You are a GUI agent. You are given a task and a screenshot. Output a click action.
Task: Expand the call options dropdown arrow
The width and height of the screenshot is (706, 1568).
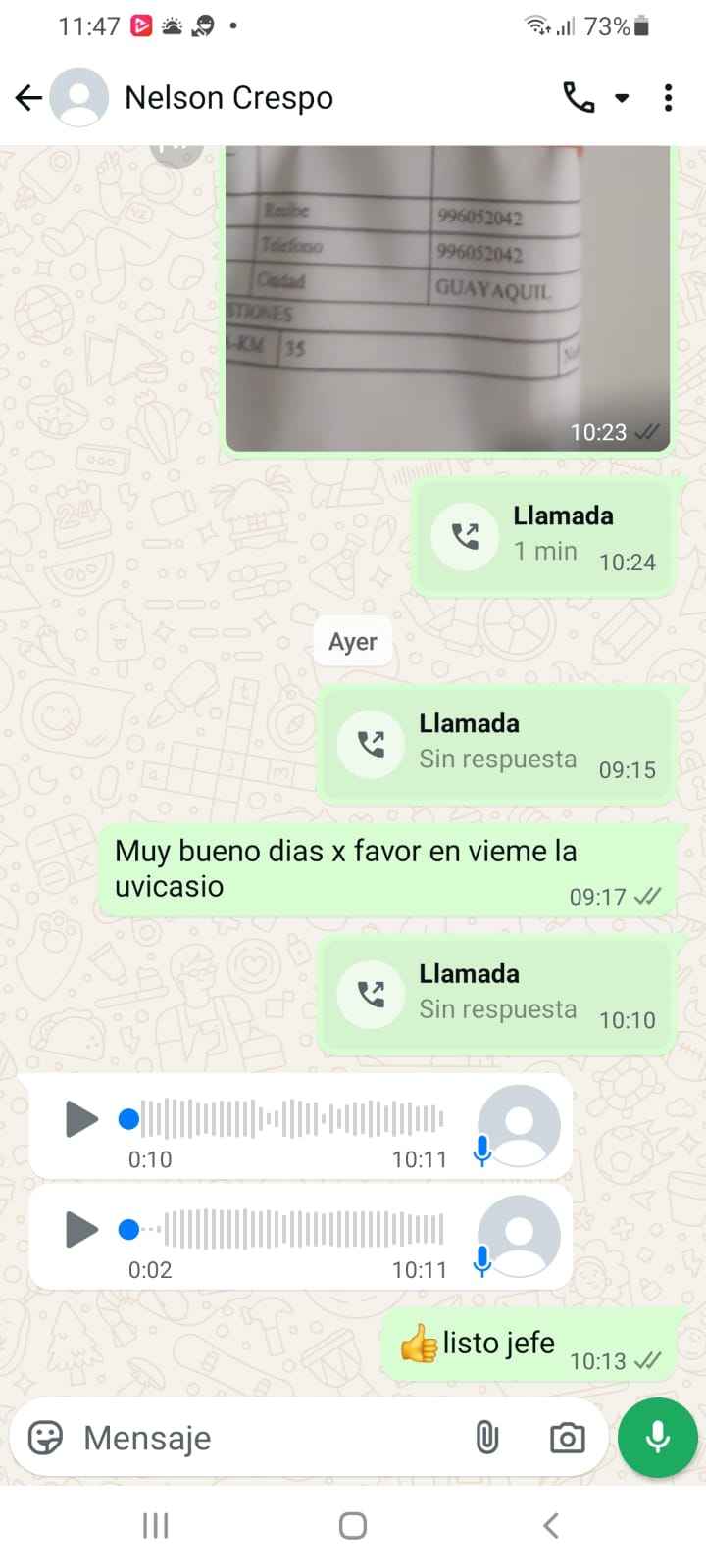[x=622, y=98]
